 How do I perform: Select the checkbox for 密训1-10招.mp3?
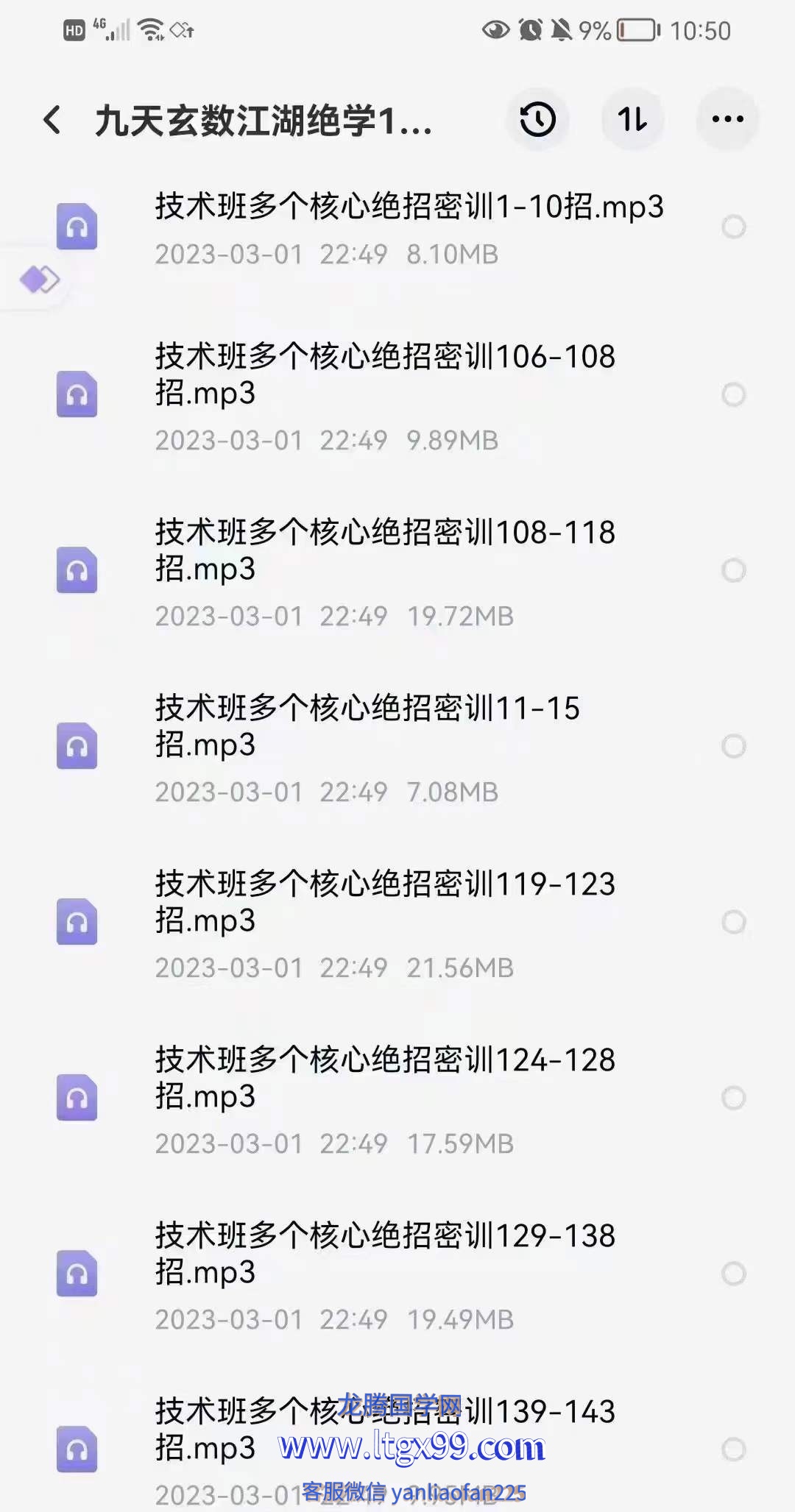[733, 227]
